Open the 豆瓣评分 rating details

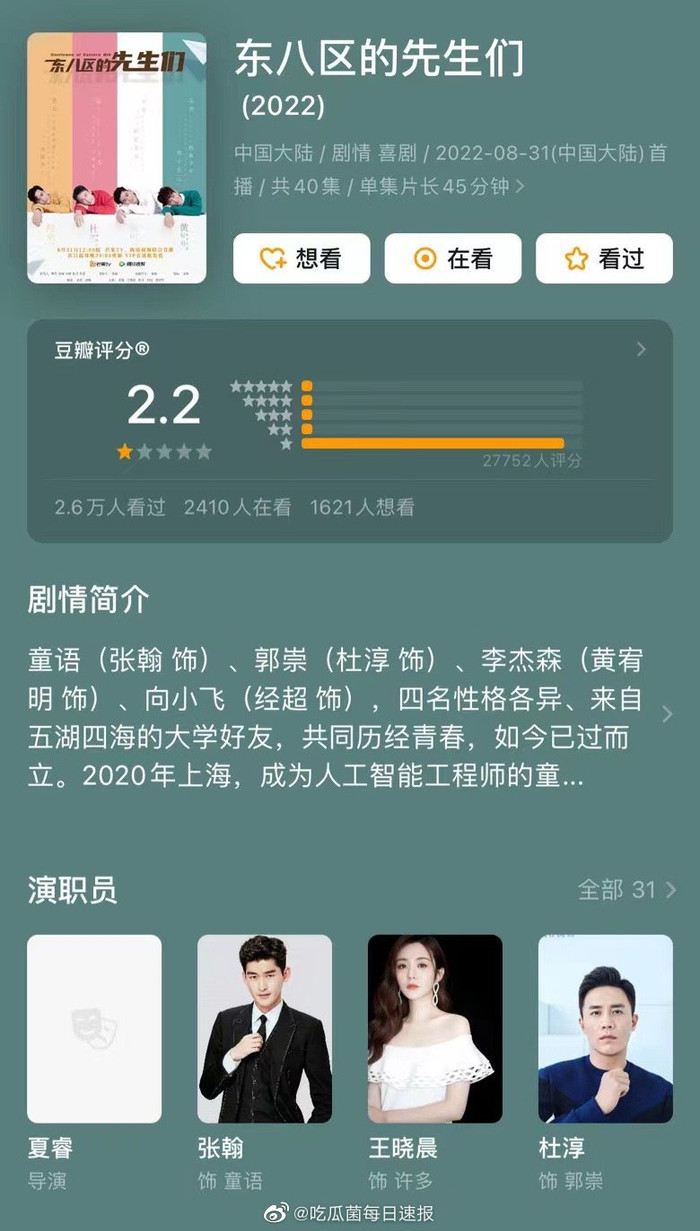(641, 349)
